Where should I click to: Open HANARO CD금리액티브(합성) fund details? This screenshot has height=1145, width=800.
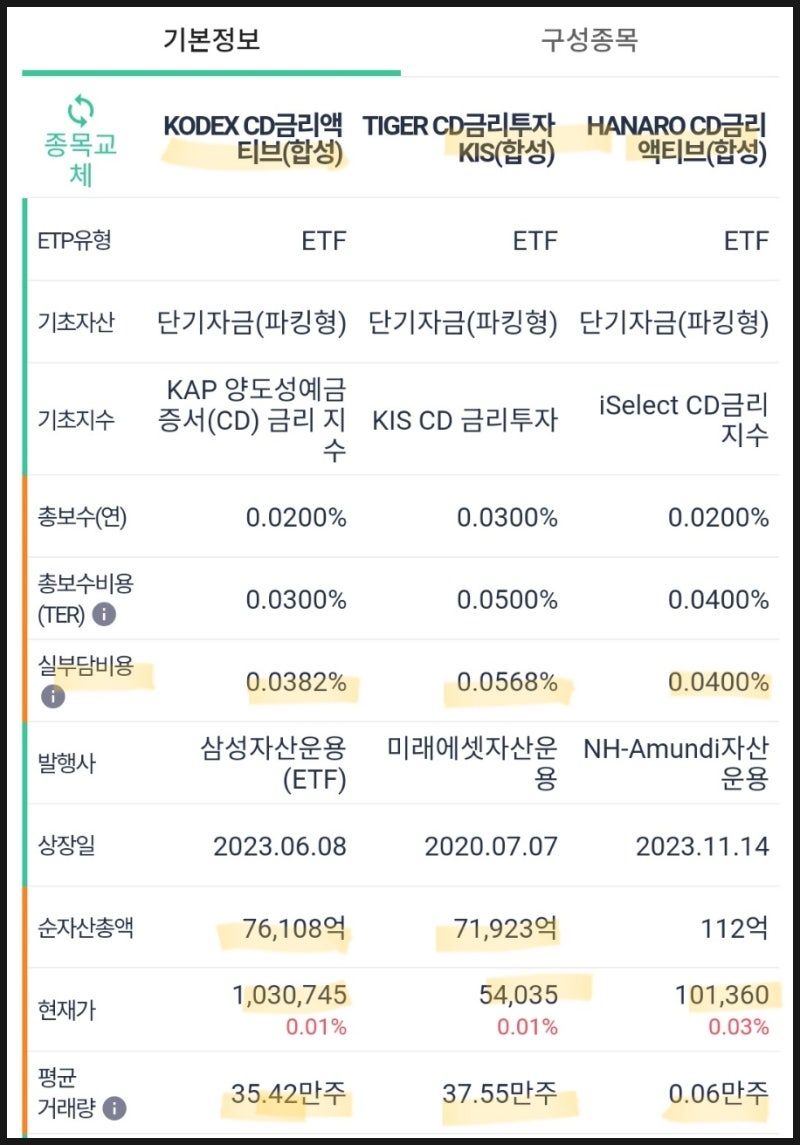(679, 138)
